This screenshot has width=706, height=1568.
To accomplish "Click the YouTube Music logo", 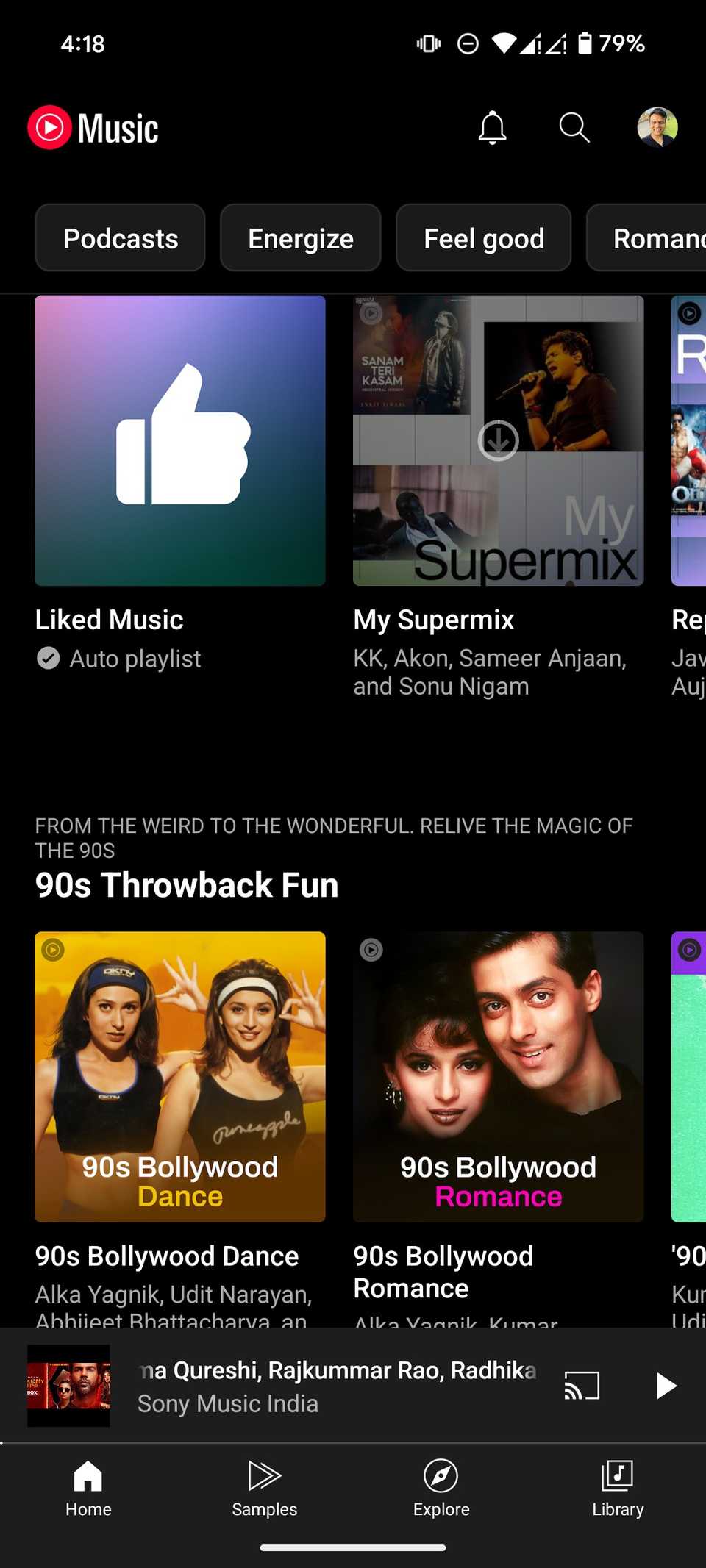I will coord(92,127).
